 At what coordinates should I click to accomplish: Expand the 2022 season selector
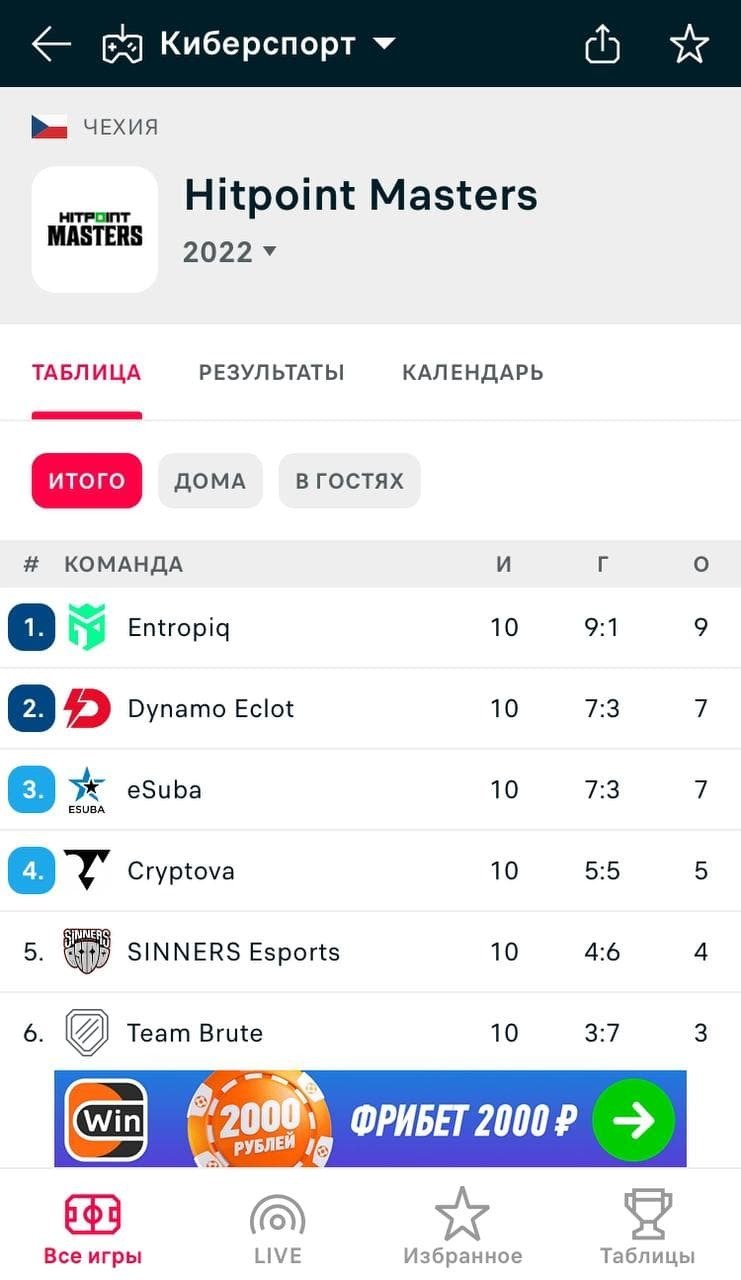tap(230, 251)
